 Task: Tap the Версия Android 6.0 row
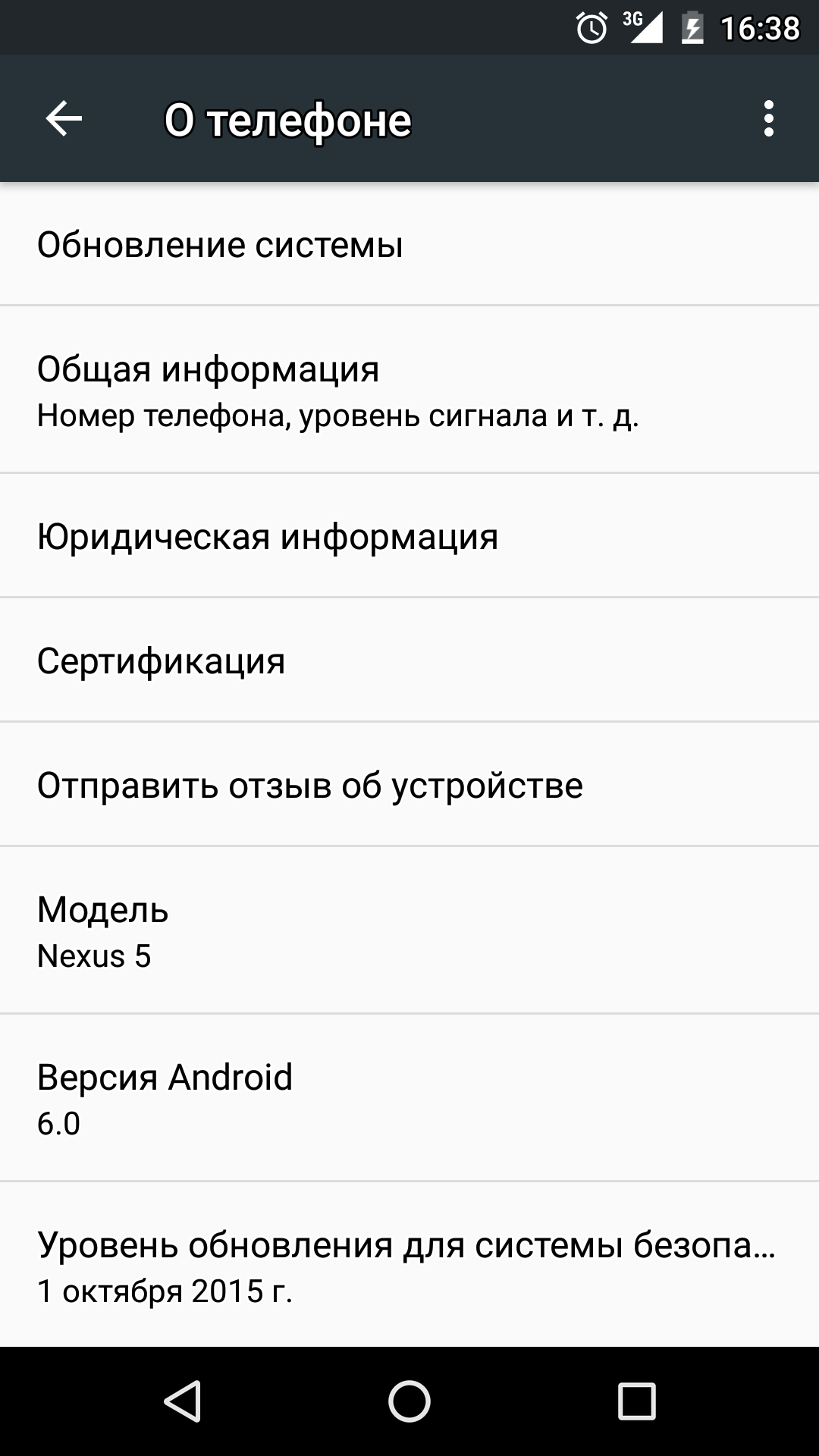409,1098
